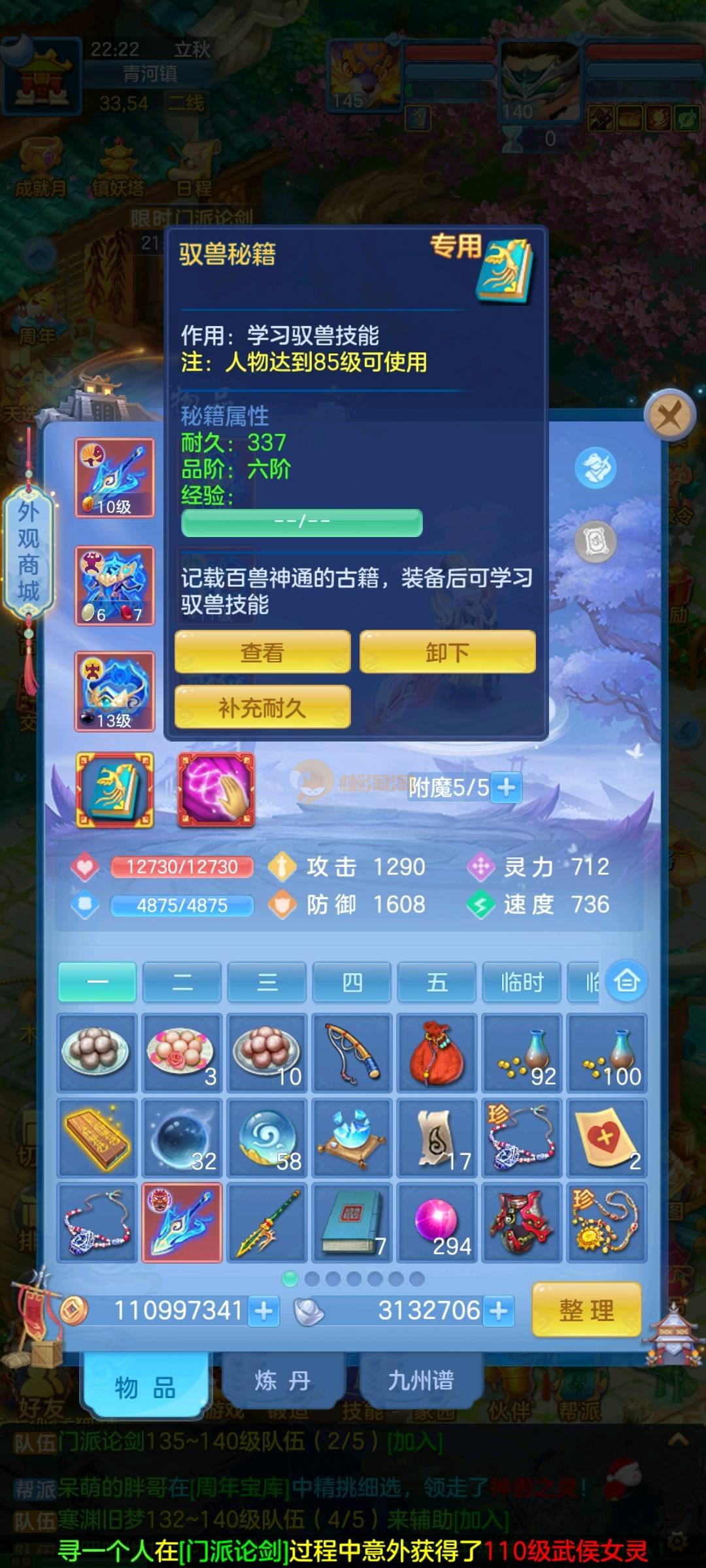Switch to the 炼丹 tab
This screenshot has height=1568, width=706.
282,1380
